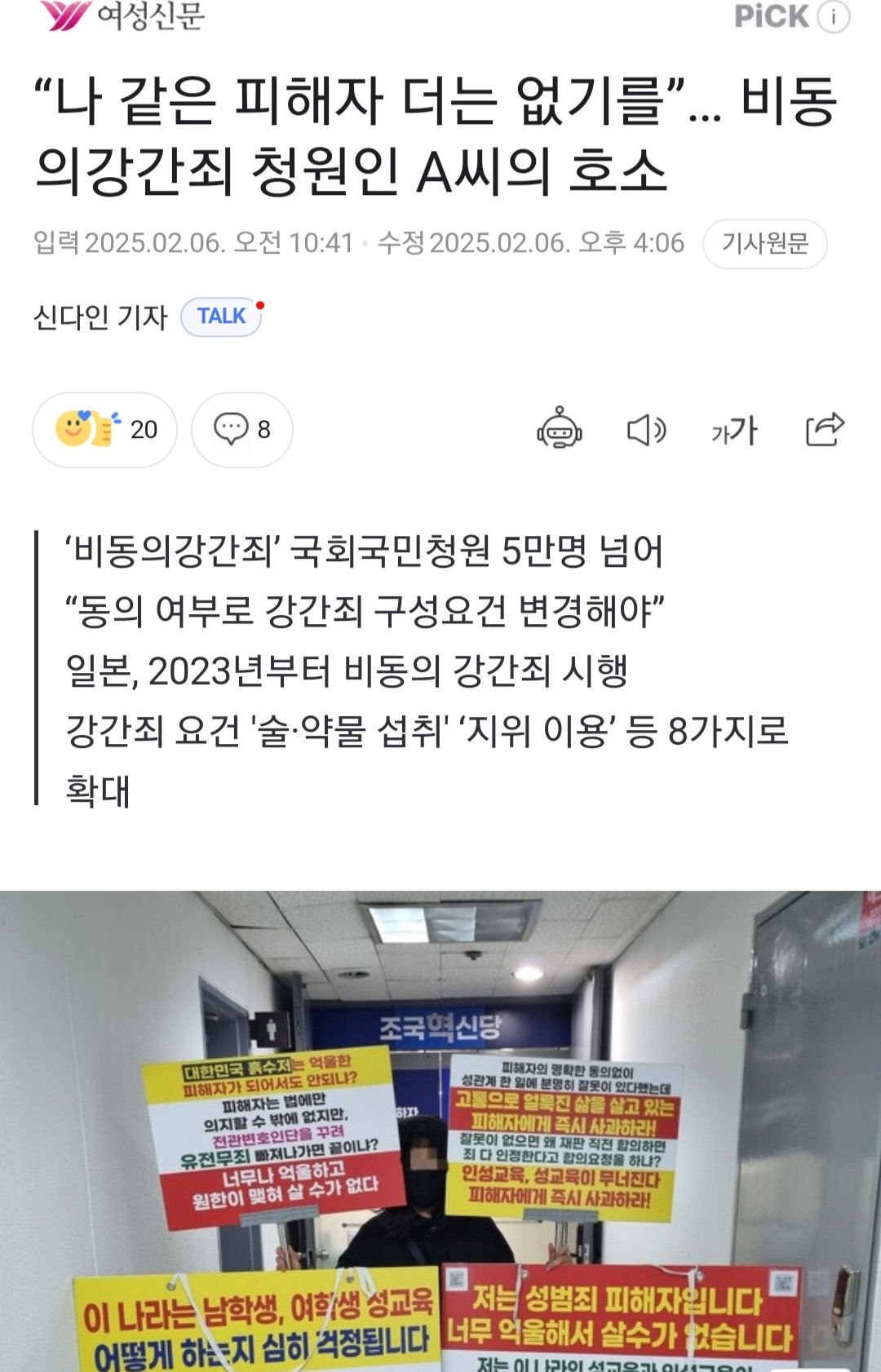Open the original article via 기사원문

point(764,243)
